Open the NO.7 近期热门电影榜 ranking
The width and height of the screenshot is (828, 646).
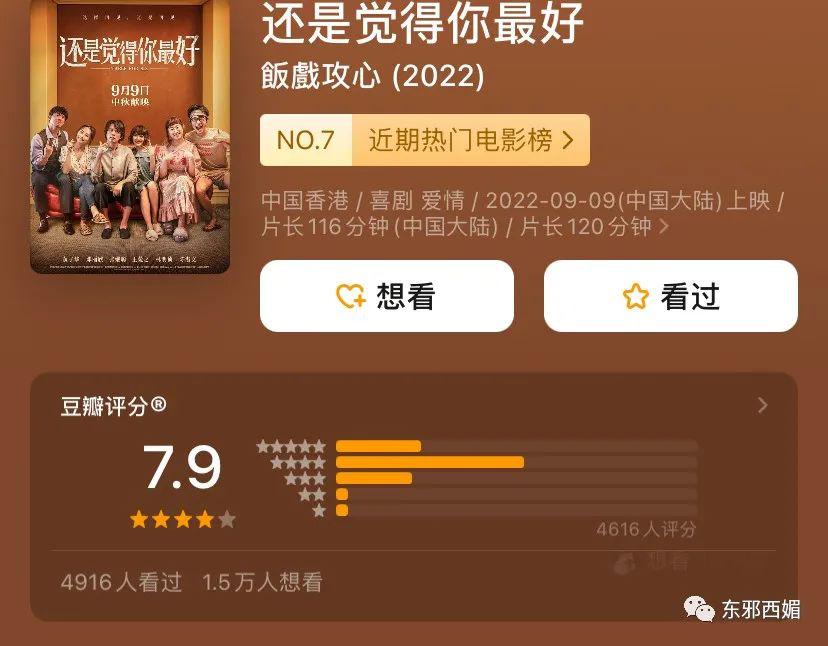(x=424, y=140)
